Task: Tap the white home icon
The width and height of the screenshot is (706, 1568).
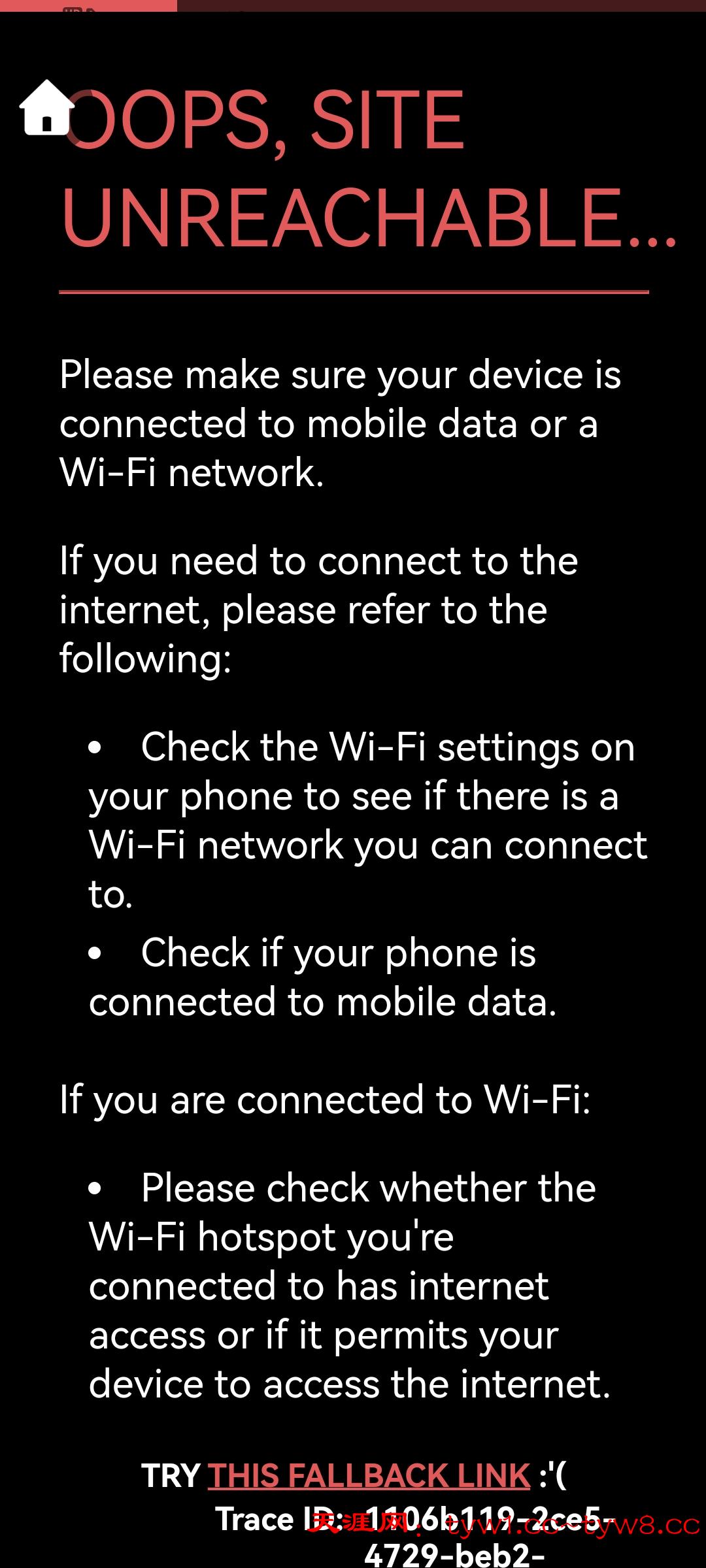Action: click(46, 108)
